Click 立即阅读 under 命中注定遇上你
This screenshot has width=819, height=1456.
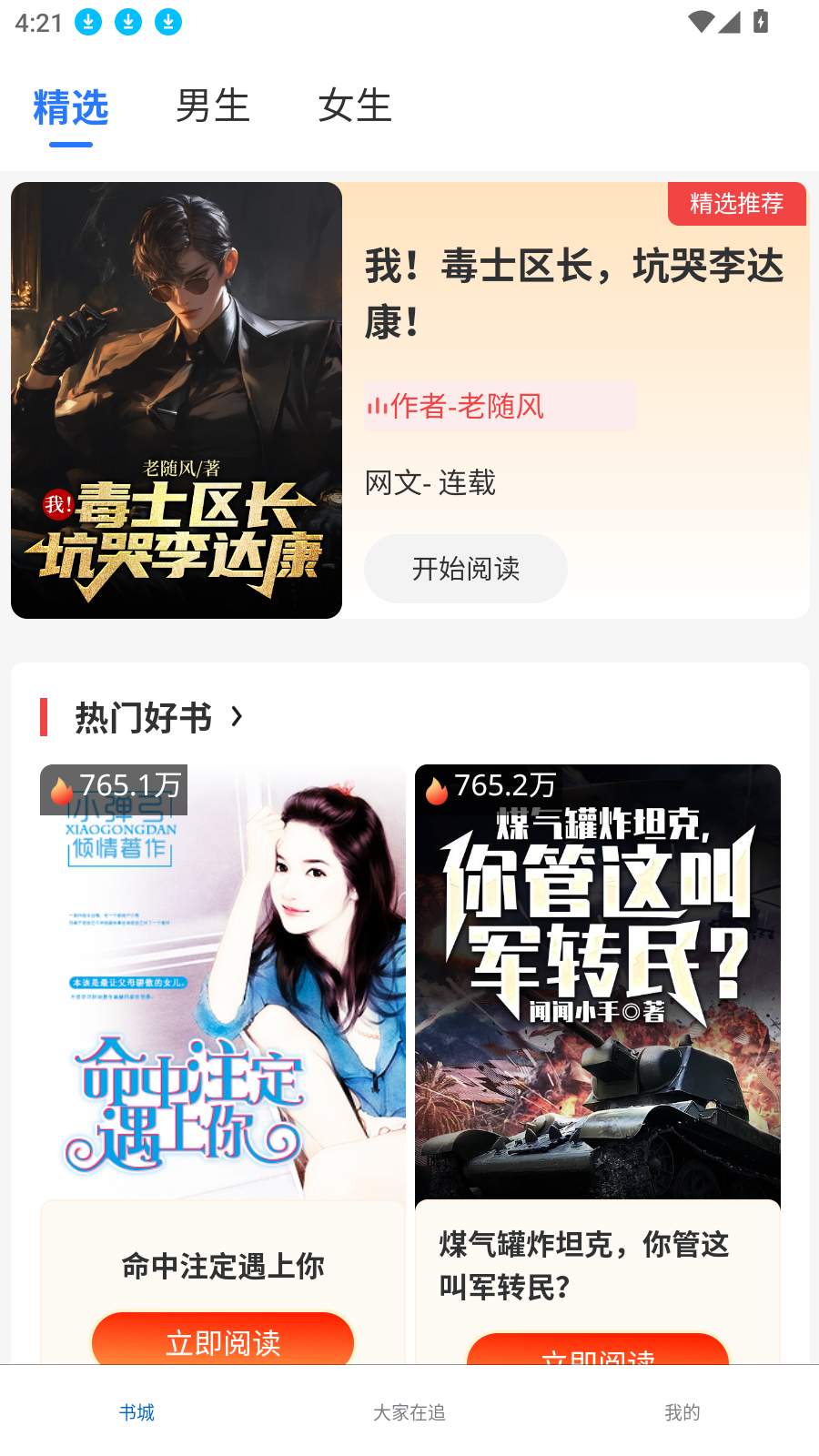[222, 1341]
